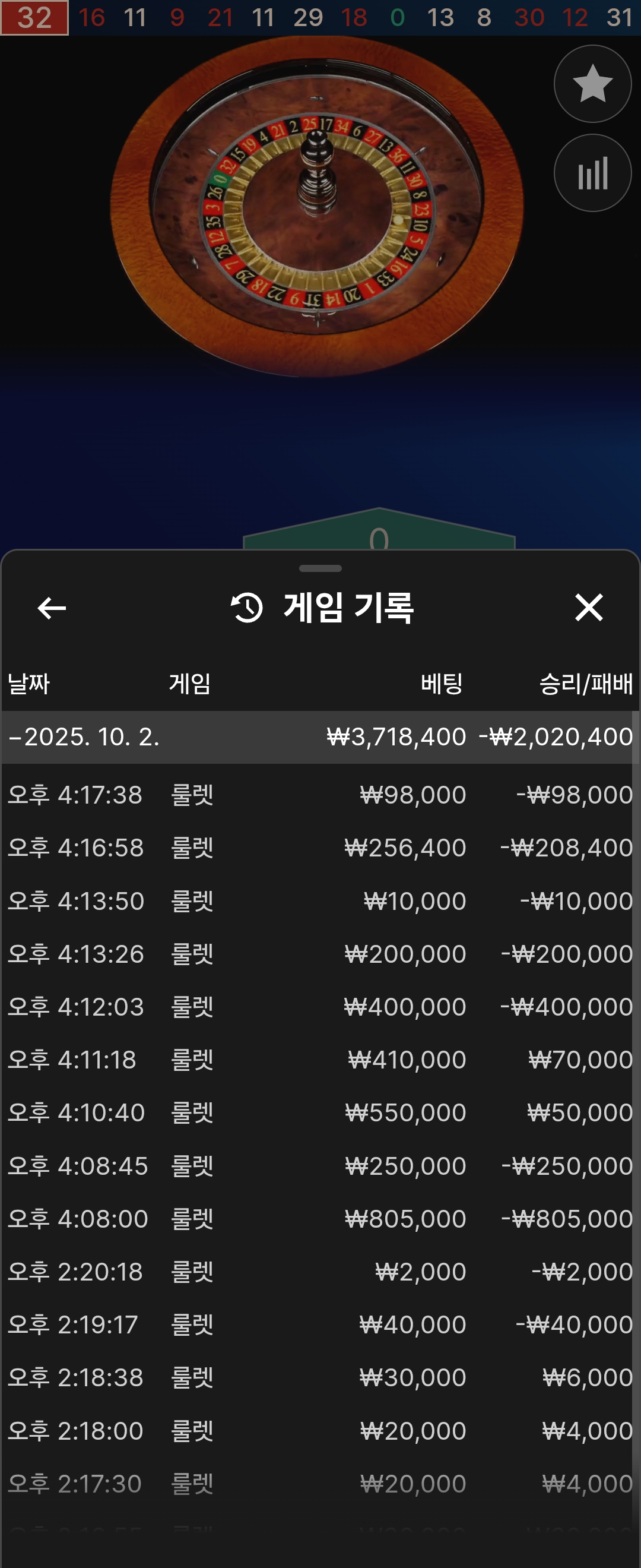Select the 오후 4:08:45 룰렛 entry

320,1166
